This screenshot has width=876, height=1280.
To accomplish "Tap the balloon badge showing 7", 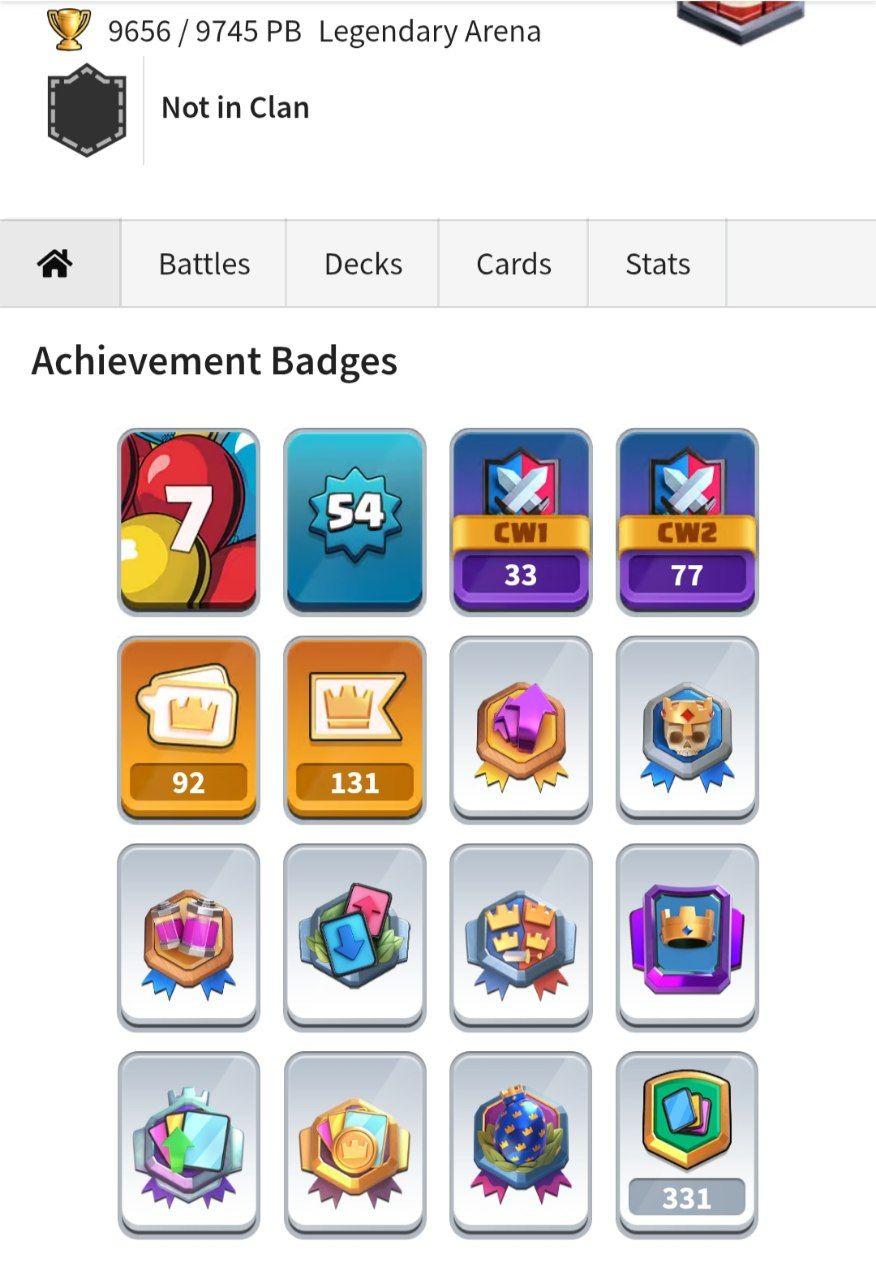I will tap(188, 521).
